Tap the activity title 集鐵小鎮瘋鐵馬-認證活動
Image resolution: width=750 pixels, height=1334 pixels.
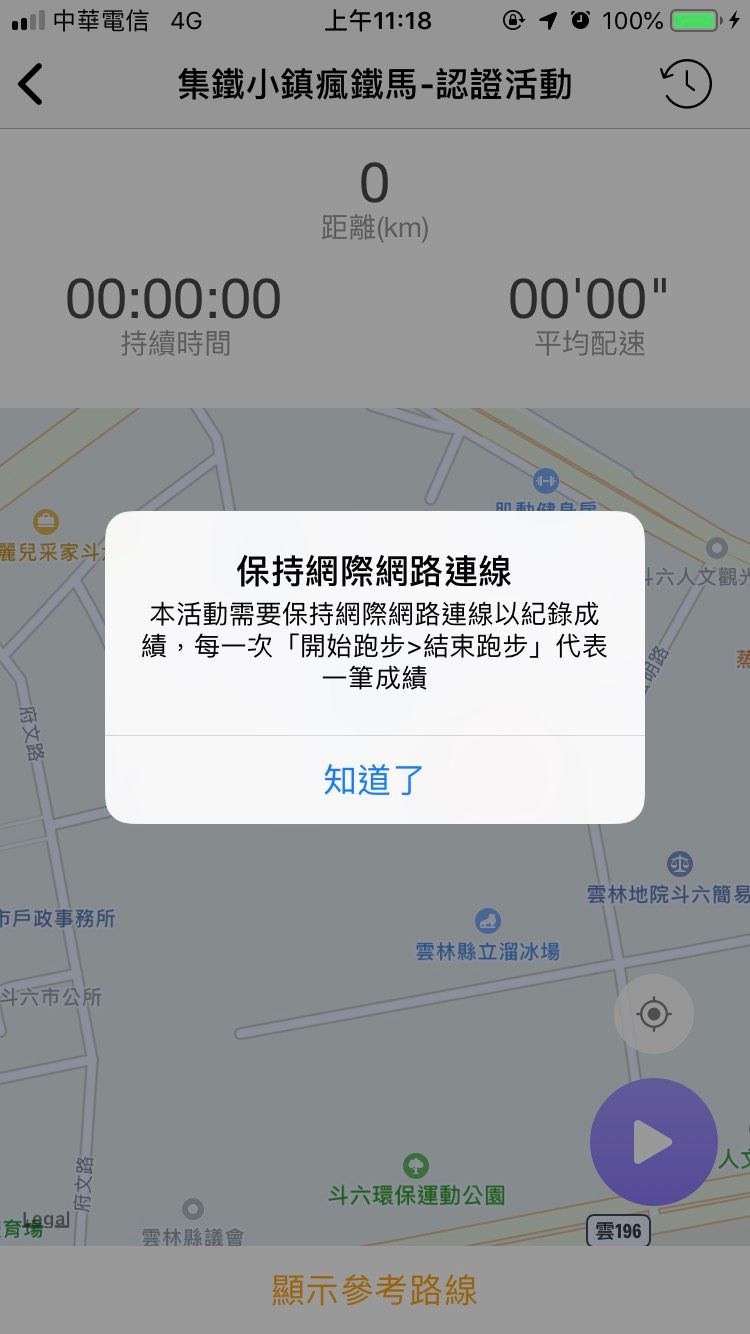pos(374,84)
